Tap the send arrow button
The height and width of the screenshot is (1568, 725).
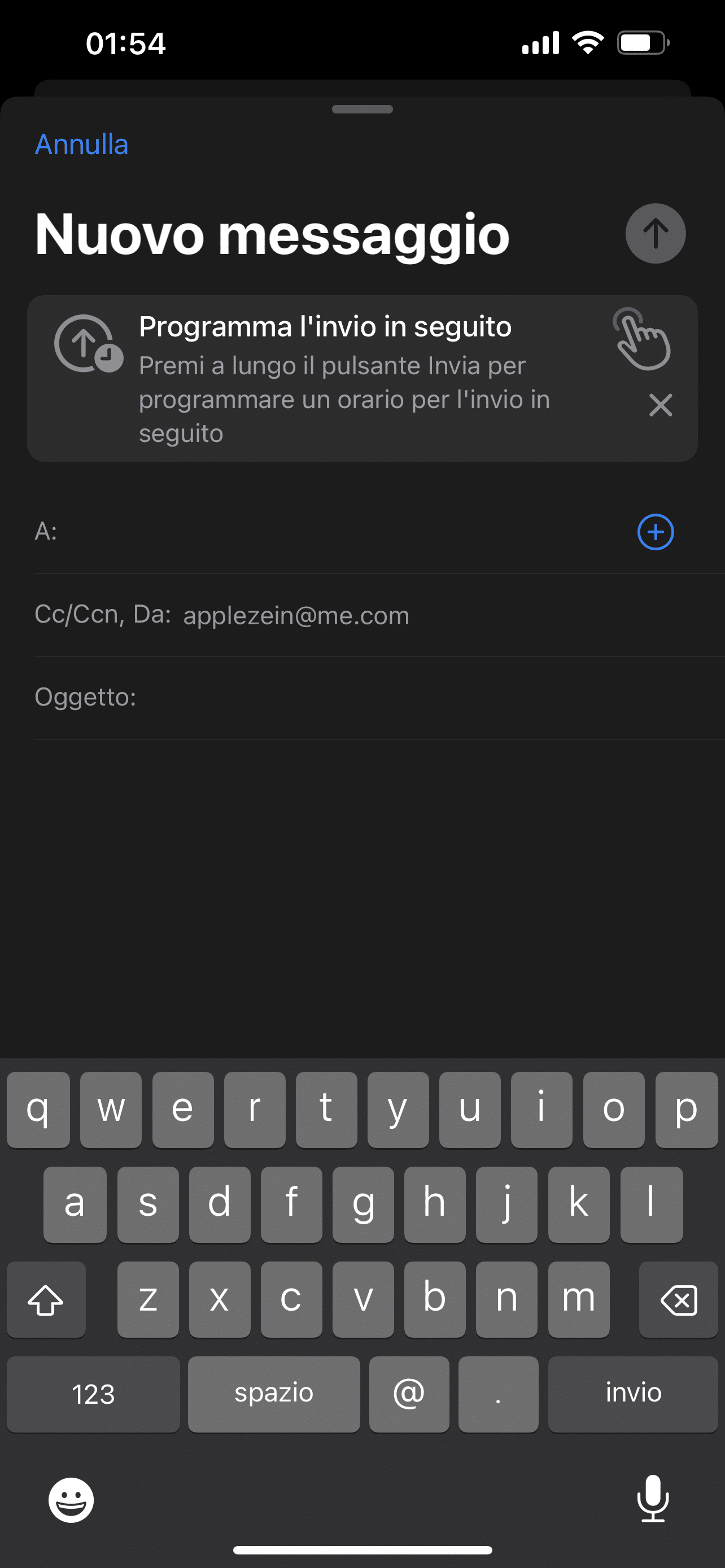pos(655,233)
